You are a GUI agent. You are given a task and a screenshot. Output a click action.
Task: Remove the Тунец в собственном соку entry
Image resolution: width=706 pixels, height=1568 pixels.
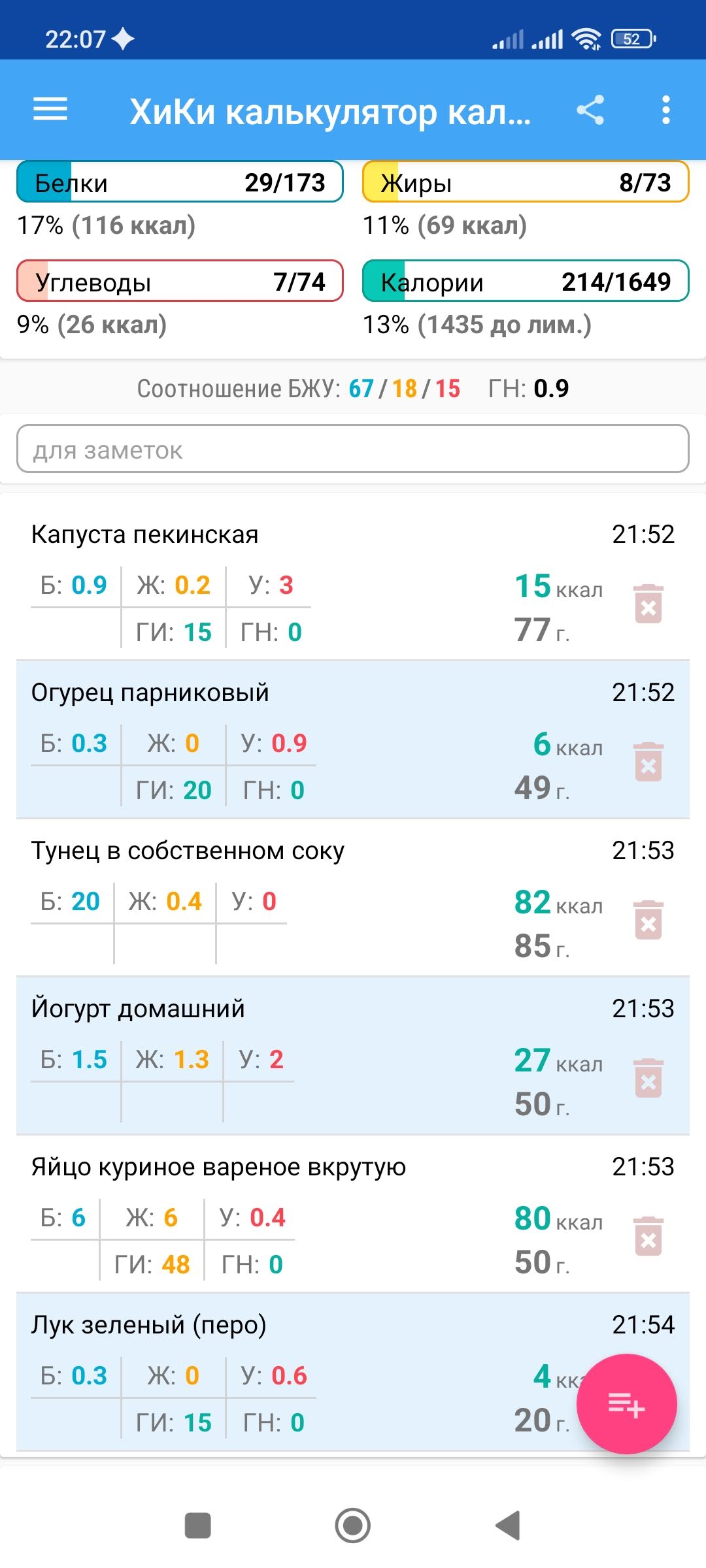pyautogui.click(x=648, y=919)
